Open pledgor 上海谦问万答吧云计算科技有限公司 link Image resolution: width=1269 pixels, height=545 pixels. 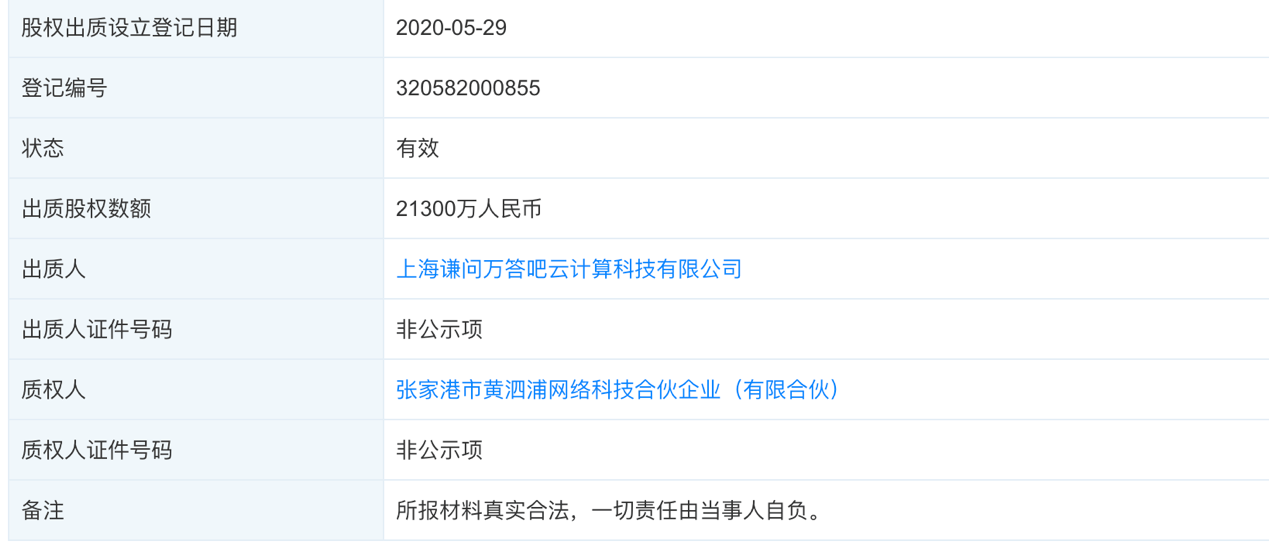pos(569,269)
